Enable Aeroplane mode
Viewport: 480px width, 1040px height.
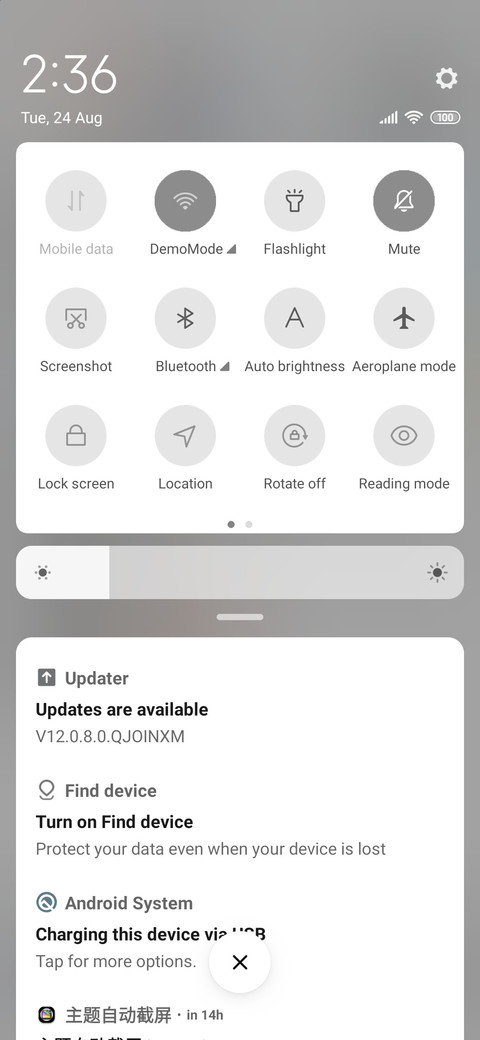[404, 318]
